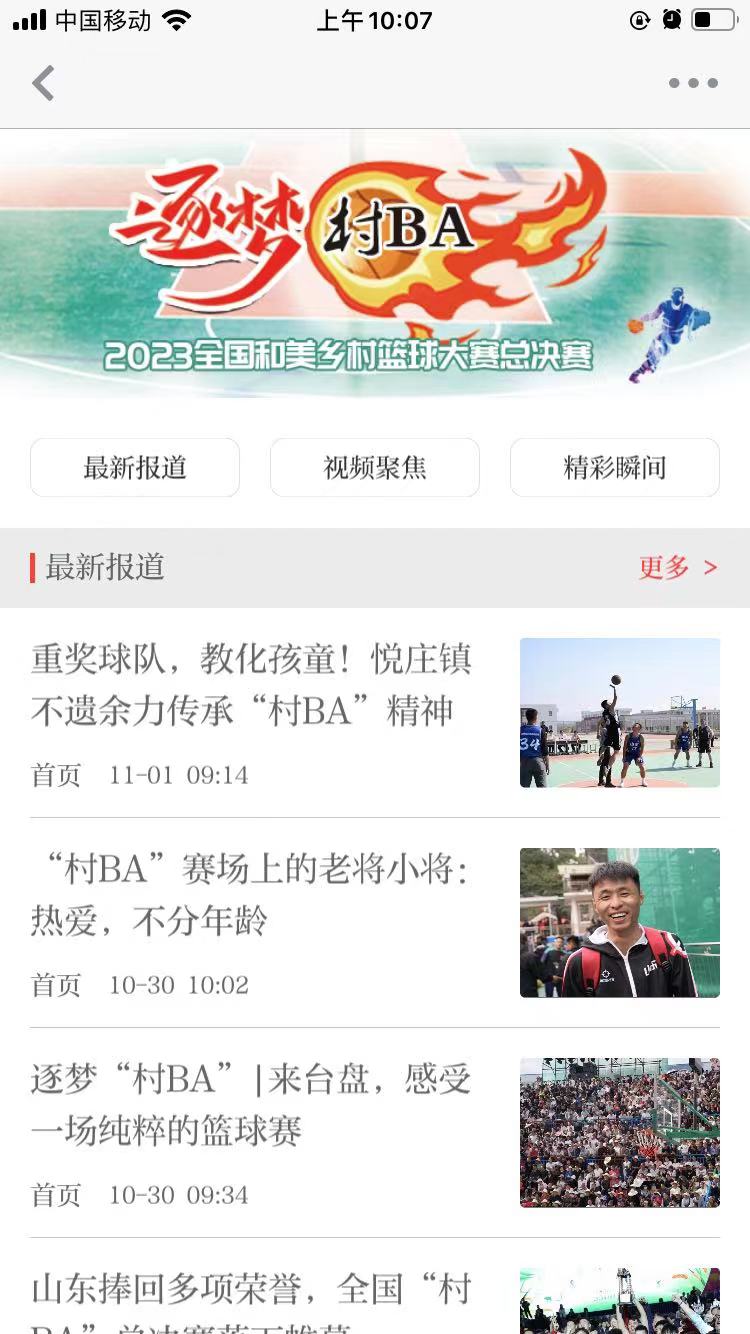Screen dimensions: 750x1334
Task: Tap 更多 to see more reports
Action: pos(678,568)
